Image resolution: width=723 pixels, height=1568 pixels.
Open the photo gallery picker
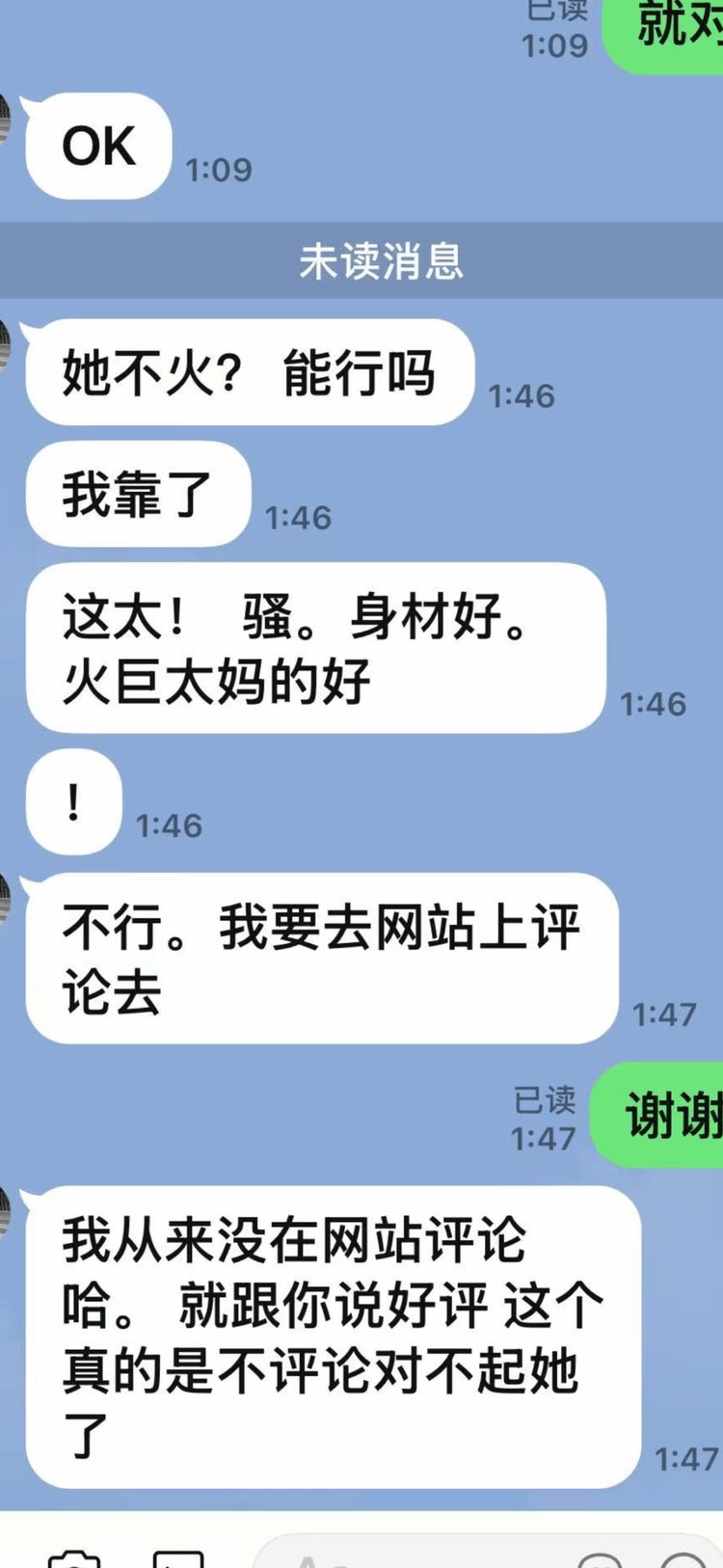coord(179,1558)
